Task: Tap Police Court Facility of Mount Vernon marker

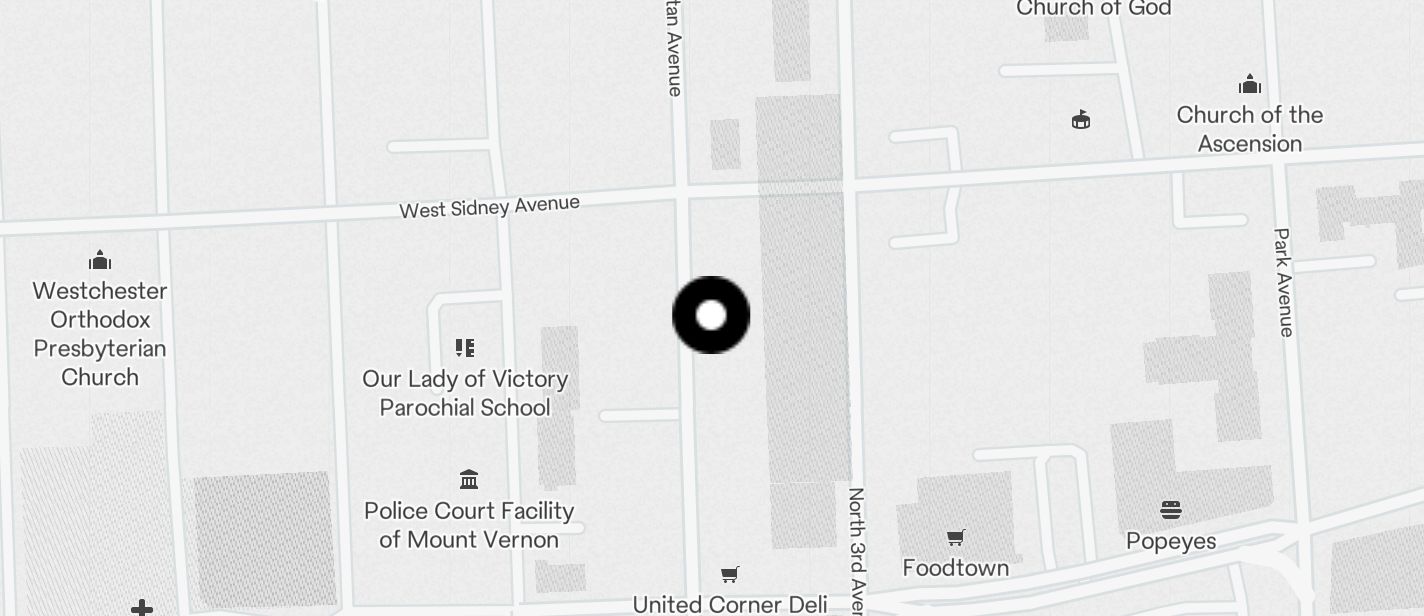Action: pos(468,479)
